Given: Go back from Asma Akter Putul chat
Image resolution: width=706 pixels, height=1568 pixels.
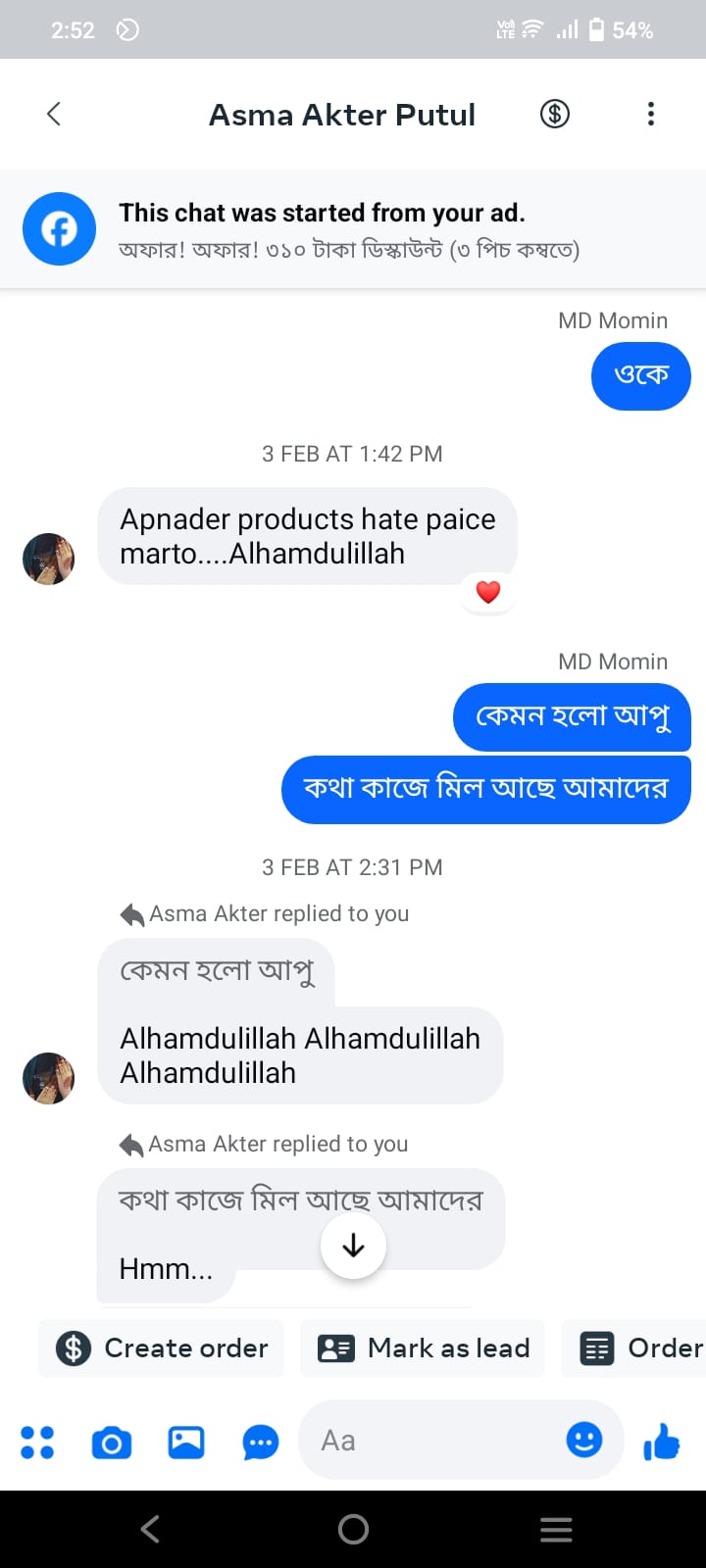Looking at the screenshot, I should tap(54, 114).
